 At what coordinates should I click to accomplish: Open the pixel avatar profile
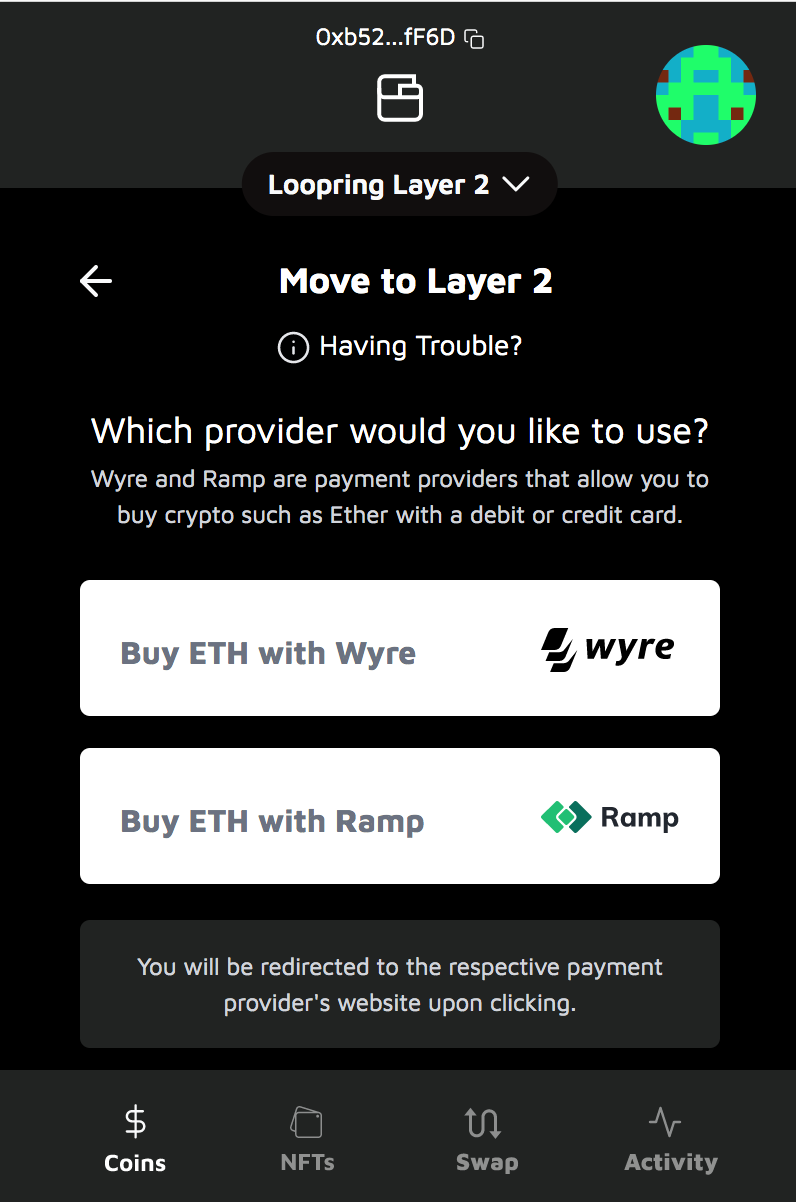click(x=705, y=95)
